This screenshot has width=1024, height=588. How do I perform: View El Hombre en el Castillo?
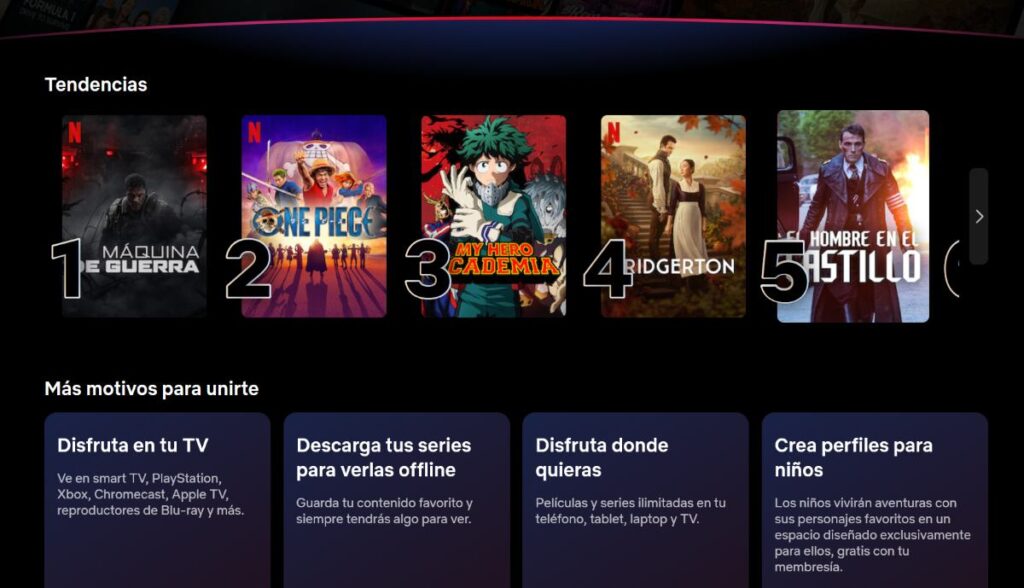pos(853,216)
